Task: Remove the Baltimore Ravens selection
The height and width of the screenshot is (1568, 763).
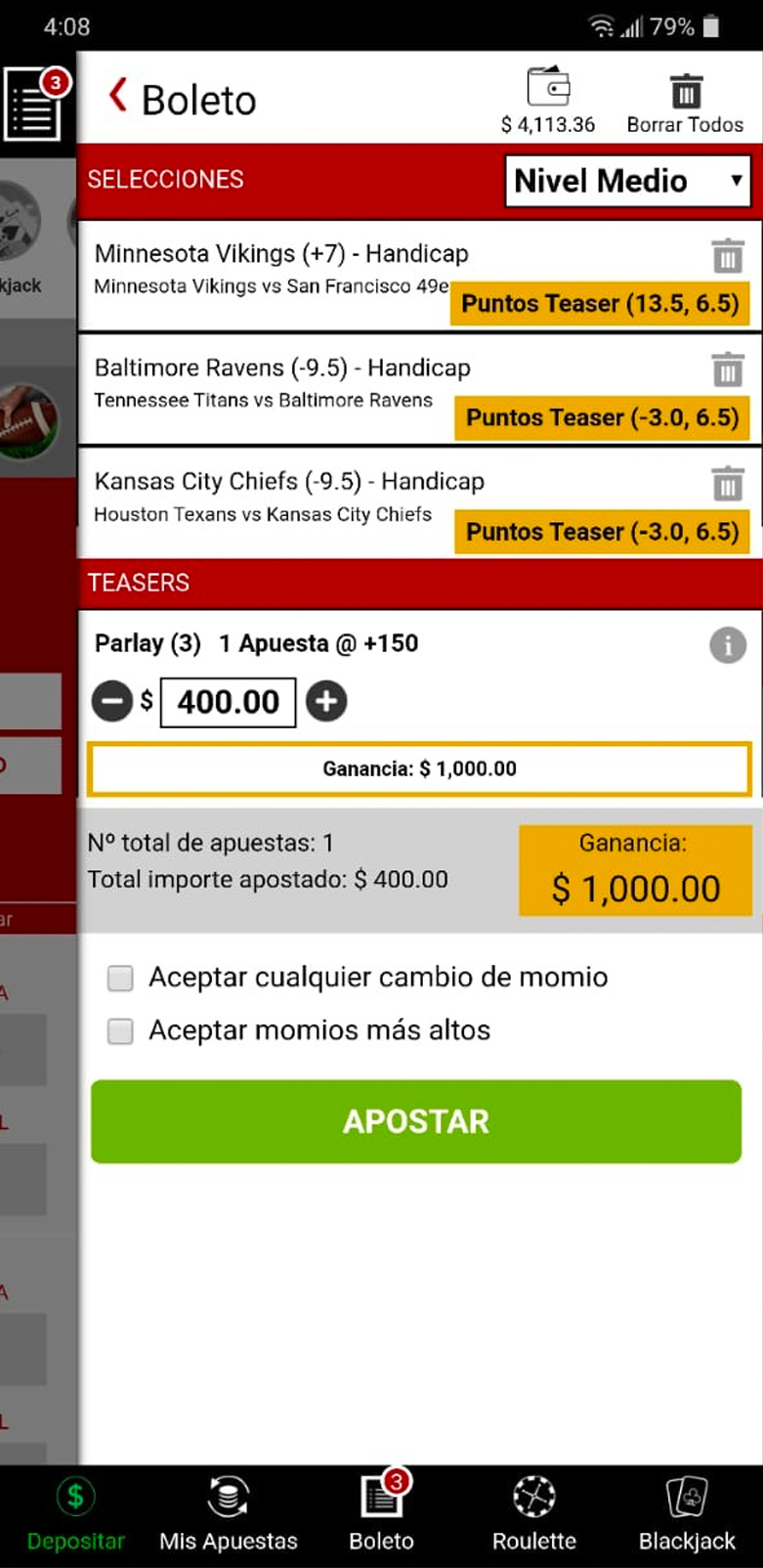Action: coord(728,370)
